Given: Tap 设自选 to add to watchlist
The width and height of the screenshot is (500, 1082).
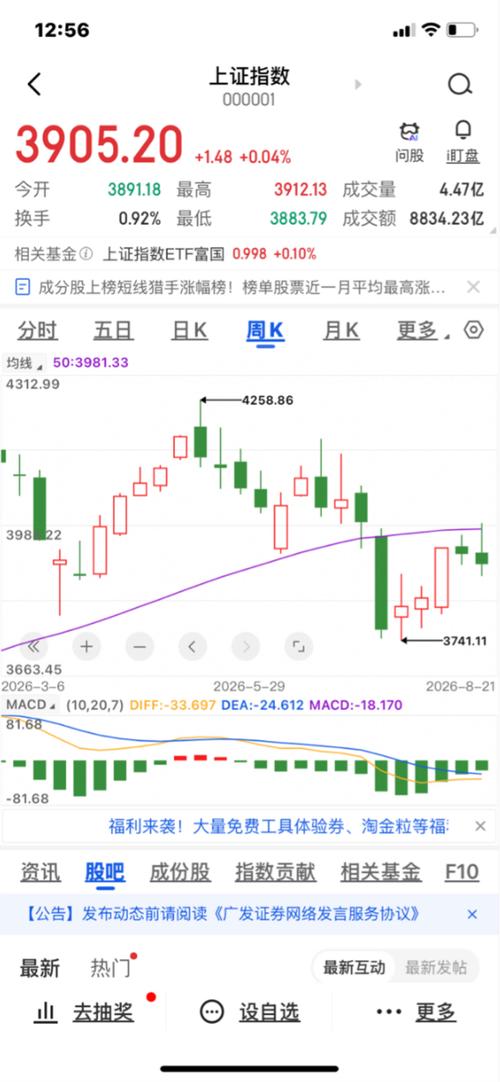Looking at the screenshot, I should click(x=250, y=1012).
